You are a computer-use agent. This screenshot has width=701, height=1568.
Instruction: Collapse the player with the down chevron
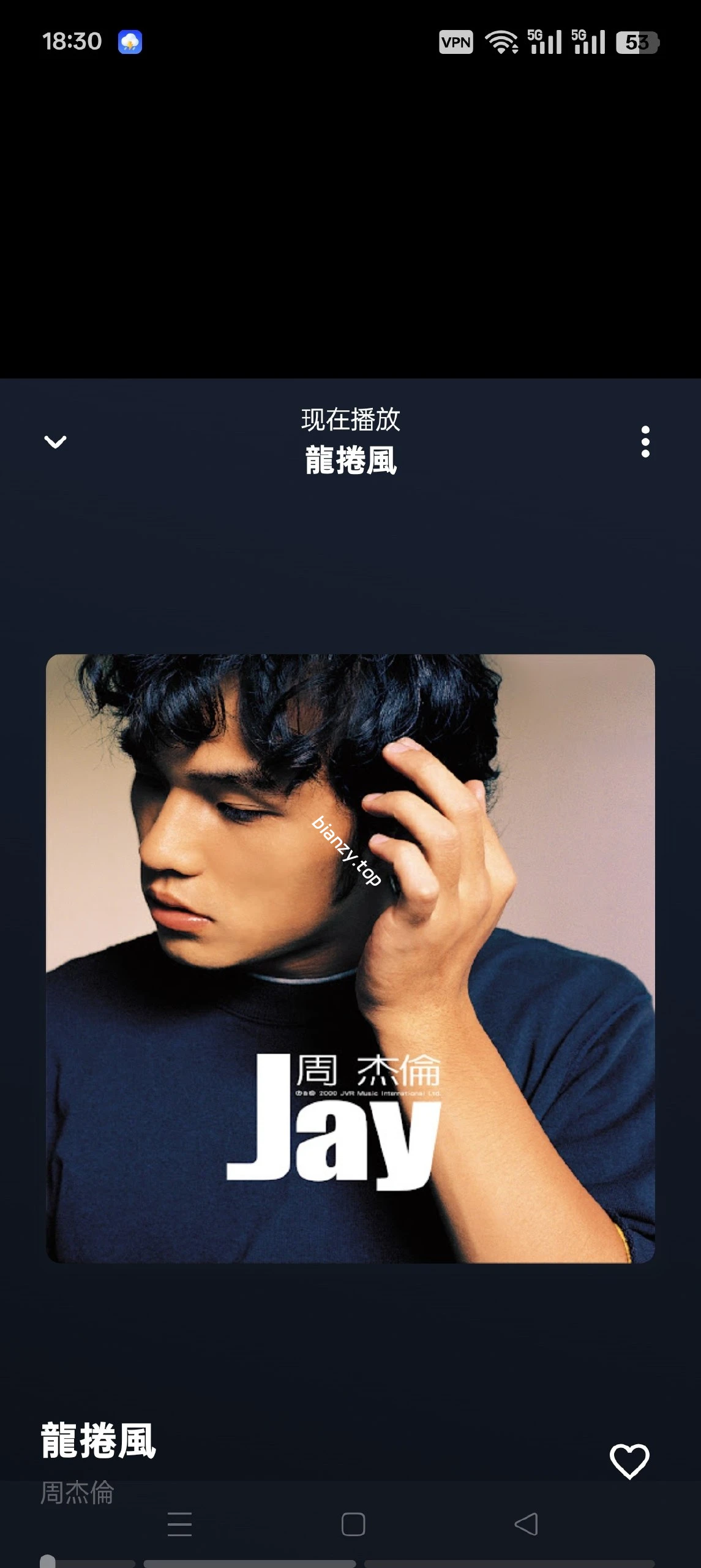[54, 442]
